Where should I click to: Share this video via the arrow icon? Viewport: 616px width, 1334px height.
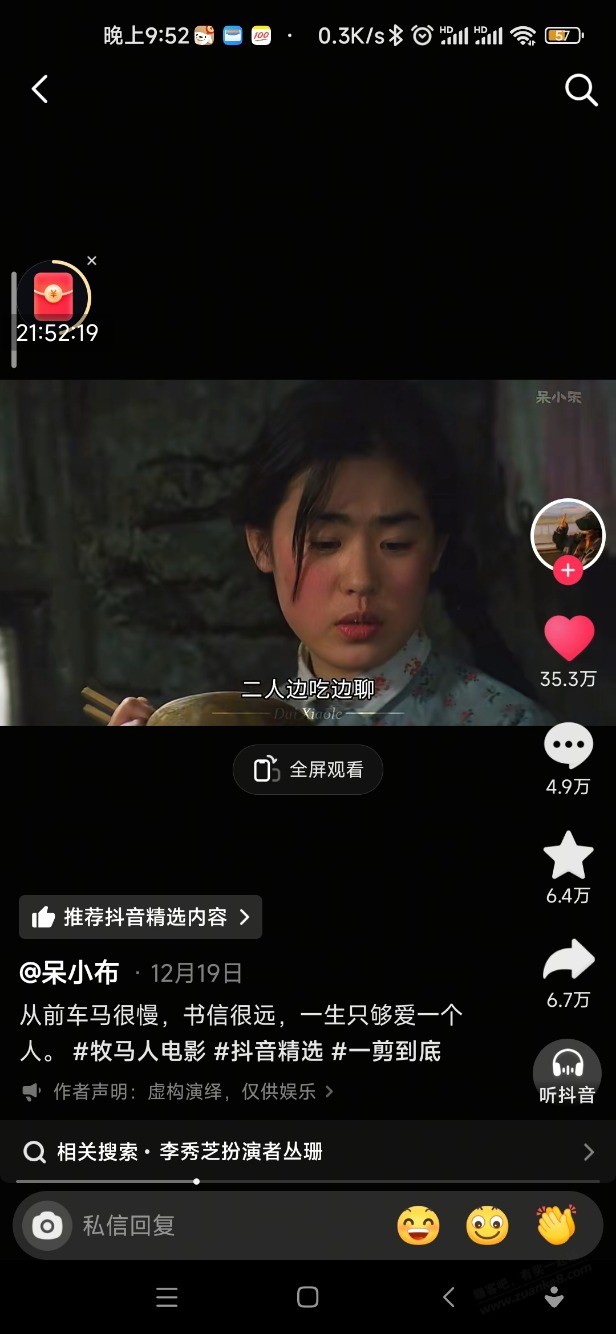tap(568, 962)
